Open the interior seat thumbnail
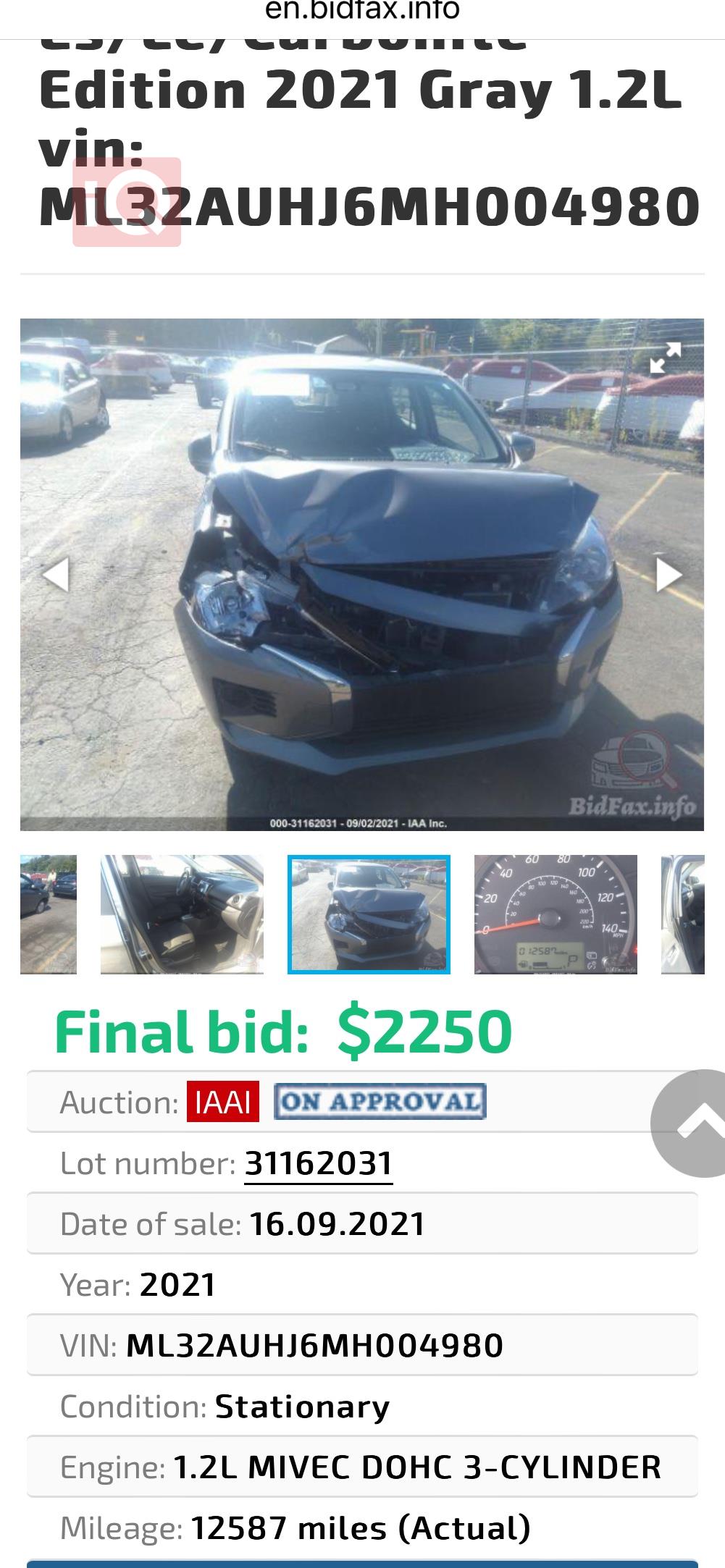 (182, 914)
